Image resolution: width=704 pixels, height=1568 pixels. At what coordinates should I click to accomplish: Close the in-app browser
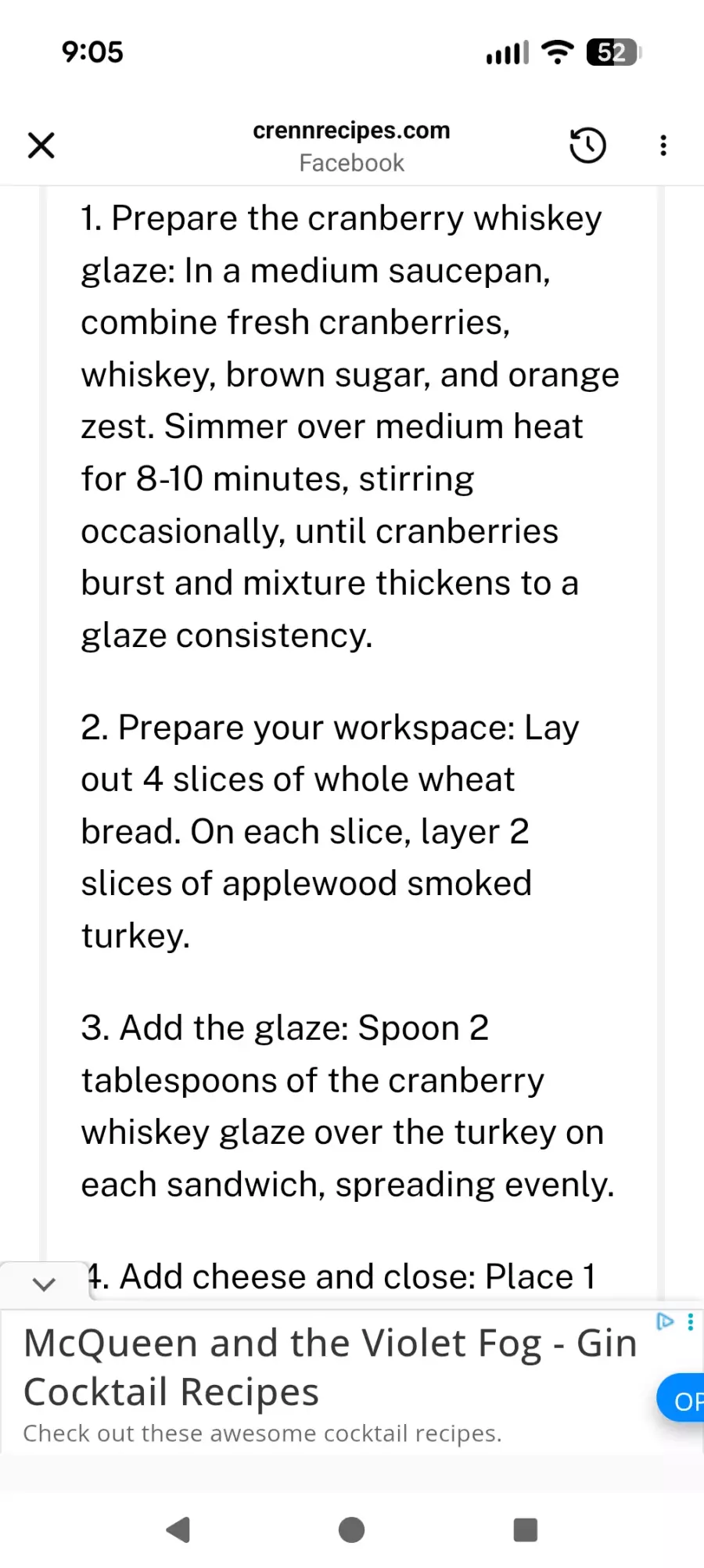point(41,146)
